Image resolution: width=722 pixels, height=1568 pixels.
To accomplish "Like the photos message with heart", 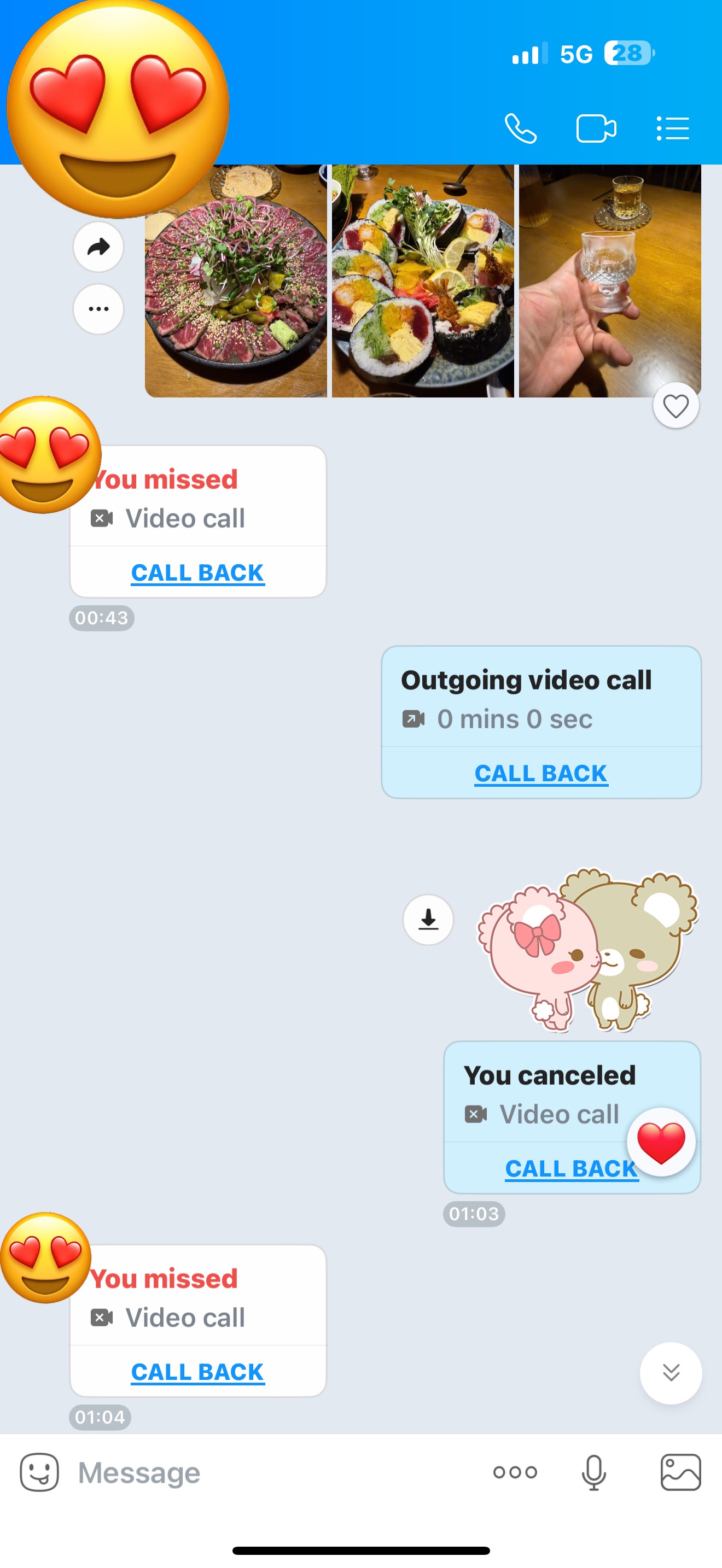I will pyautogui.click(x=676, y=406).
